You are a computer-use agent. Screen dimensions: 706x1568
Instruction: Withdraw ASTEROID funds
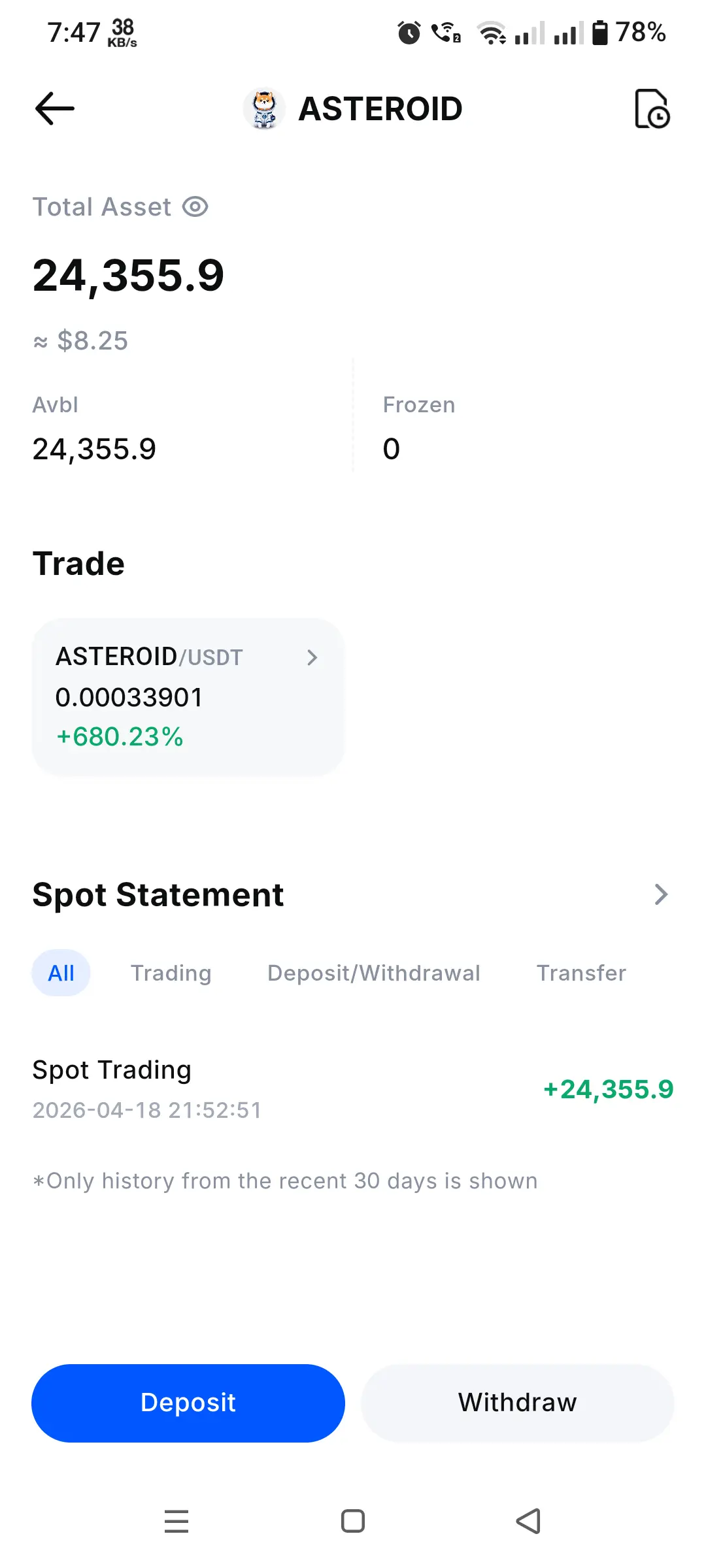(517, 1403)
